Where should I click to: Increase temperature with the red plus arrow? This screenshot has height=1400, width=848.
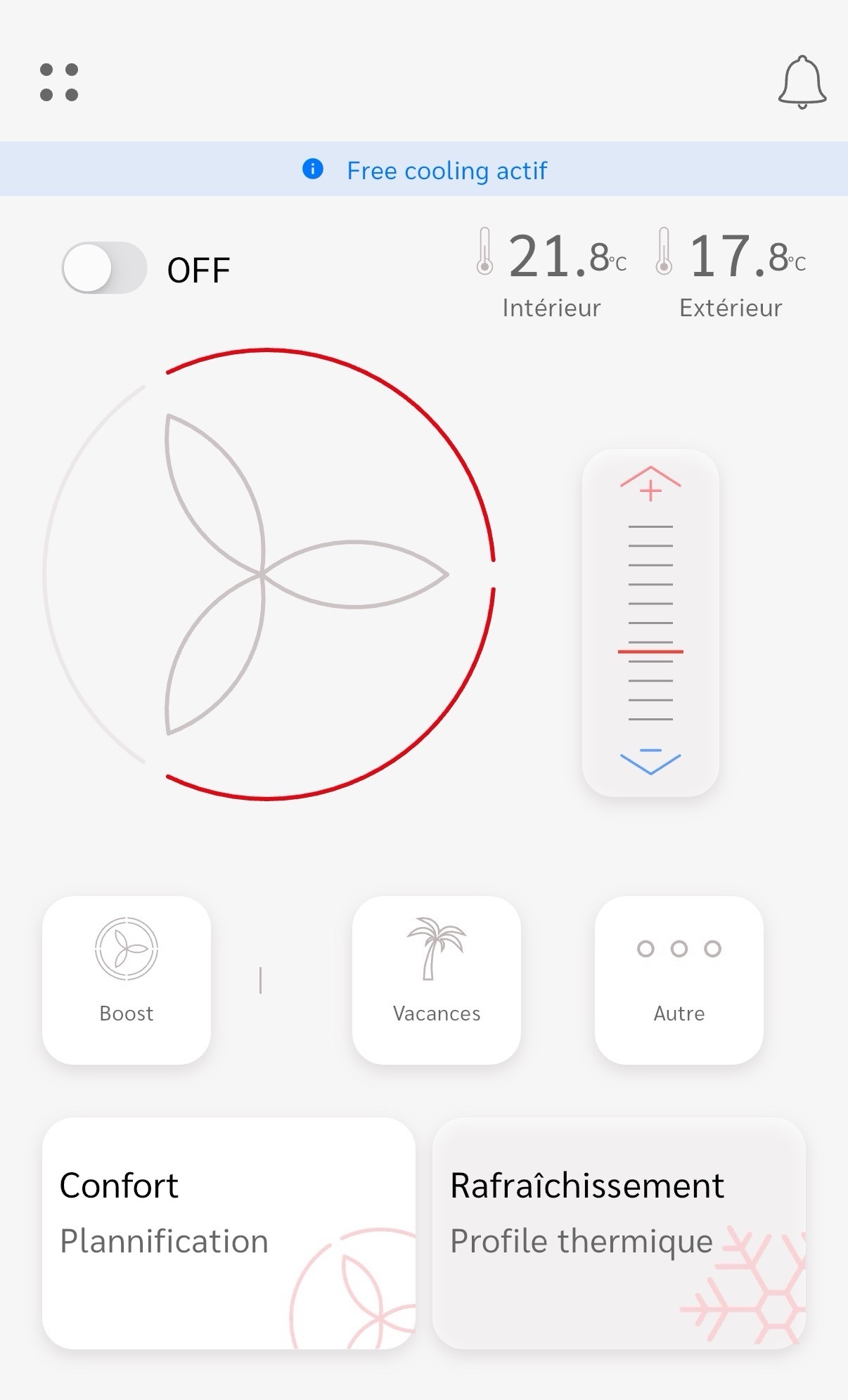pyautogui.click(x=650, y=484)
